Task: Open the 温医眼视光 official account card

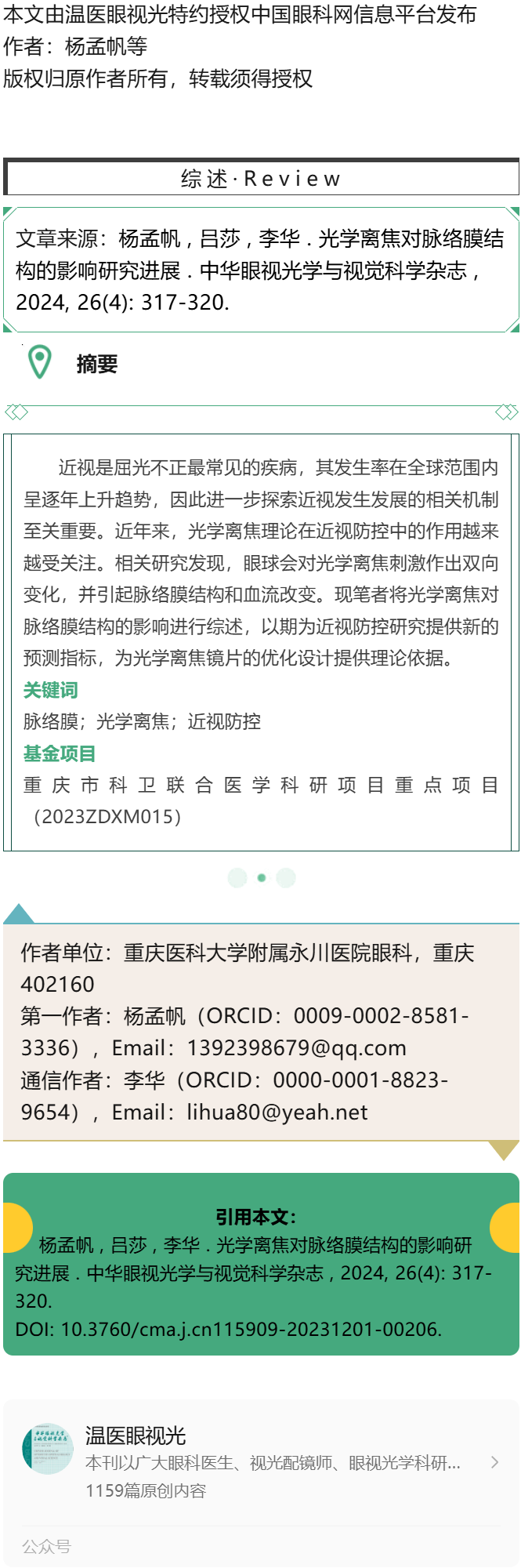Action: coord(260,1461)
